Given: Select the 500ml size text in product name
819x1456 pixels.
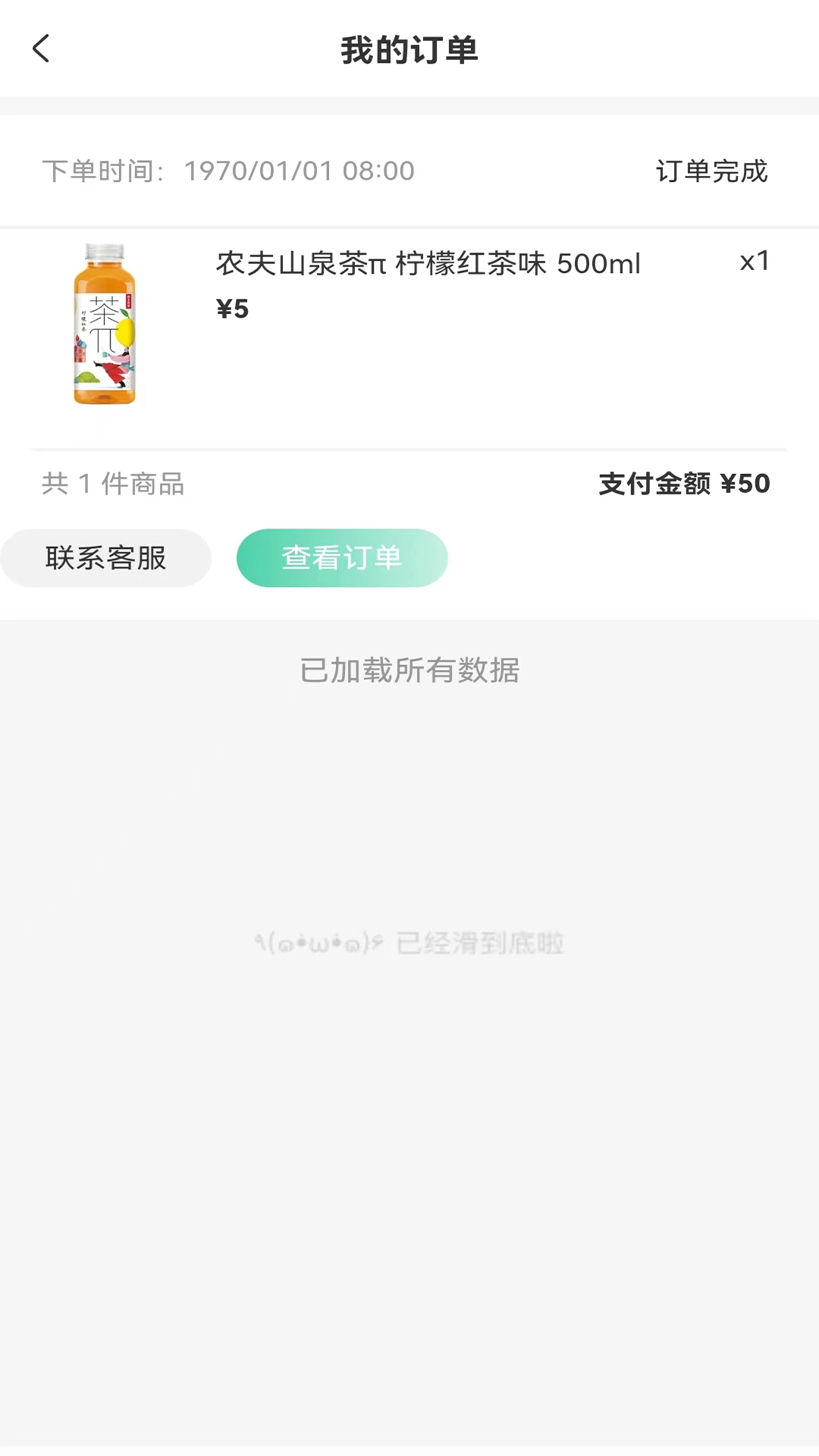Looking at the screenshot, I should [x=600, y=264].
